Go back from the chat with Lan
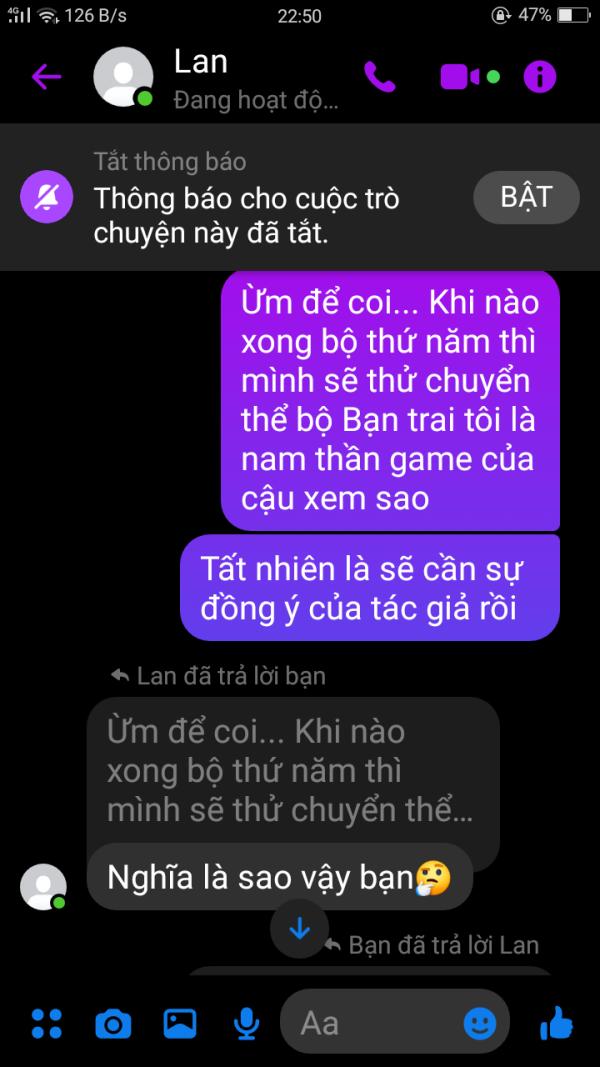600x1067 pixels. 46,77
